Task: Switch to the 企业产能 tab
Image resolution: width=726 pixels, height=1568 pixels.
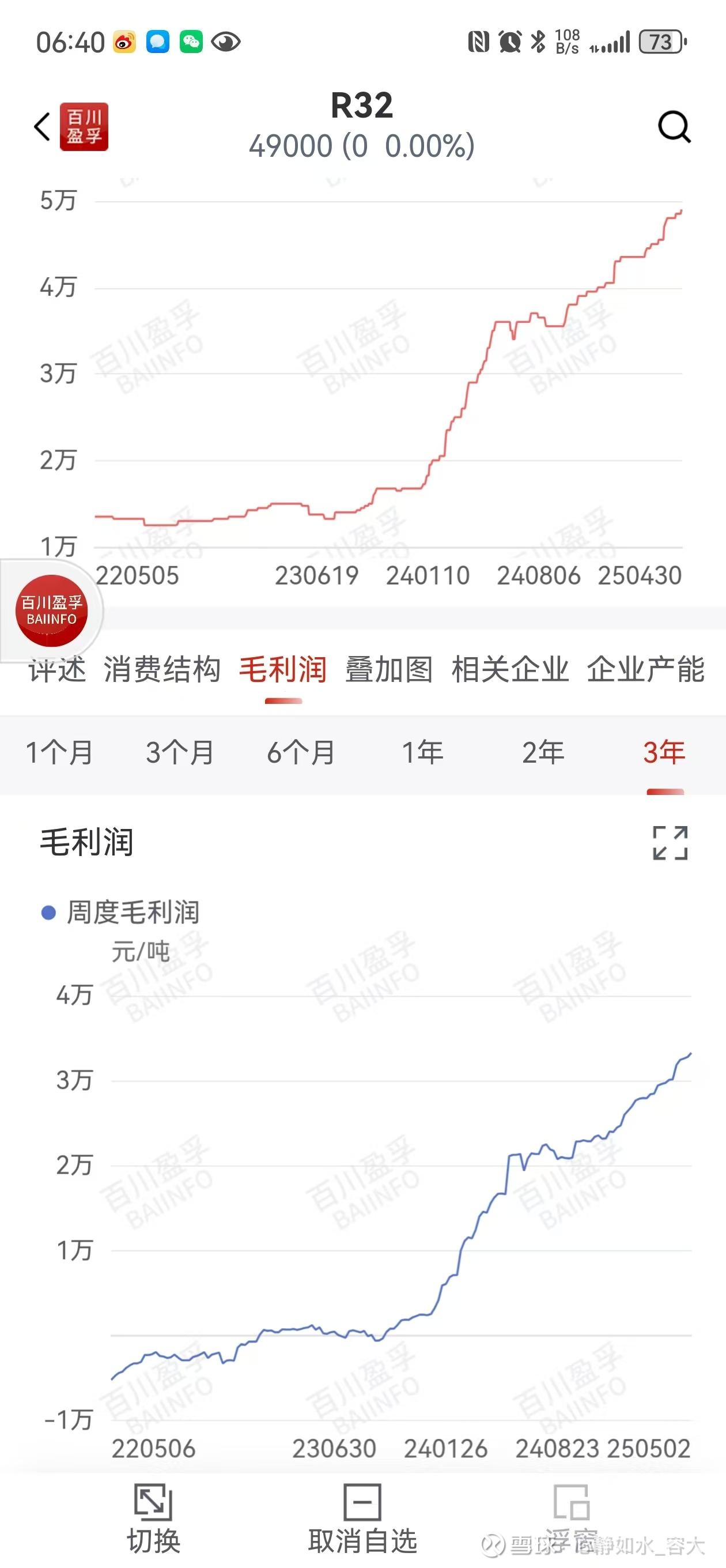Action: pos(646,669)
